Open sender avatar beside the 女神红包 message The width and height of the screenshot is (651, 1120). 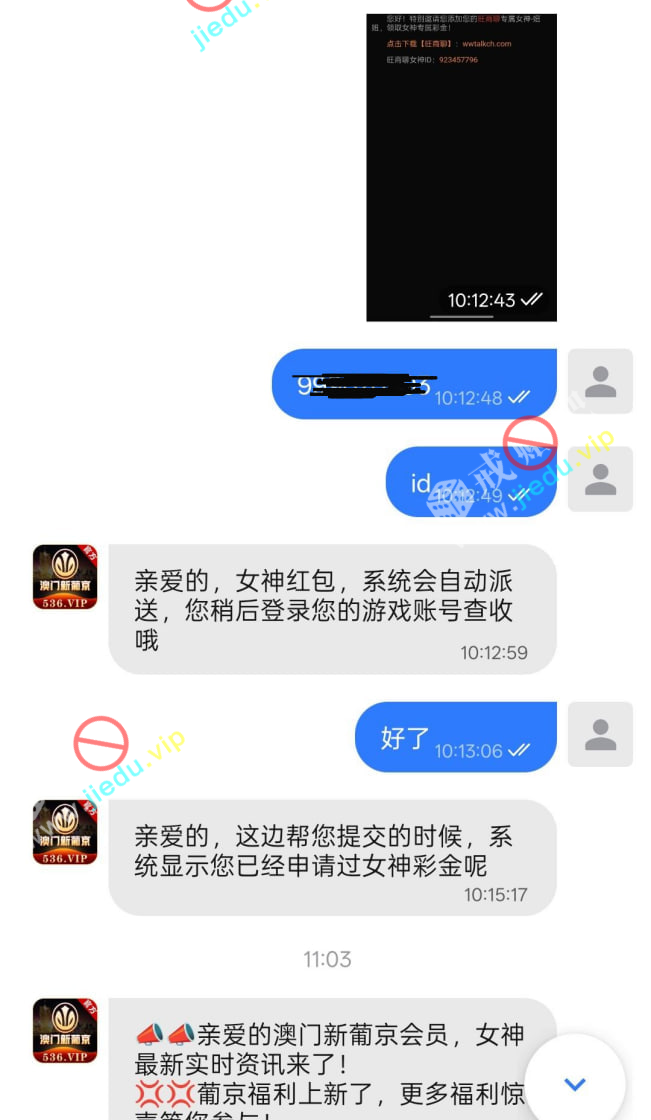pyautogui.click(x=65, y=577)
